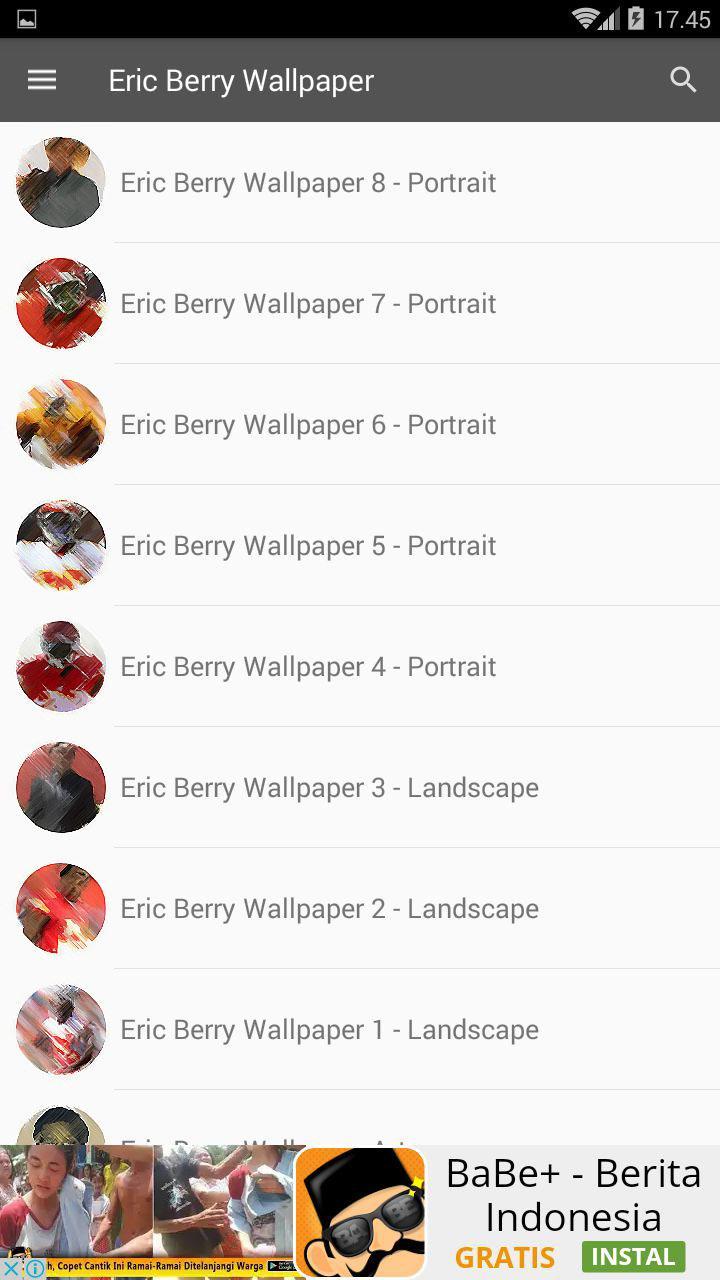
Task: Tap the GRATIS label on the BaBe+ ad
Action: click(504, 1257)
